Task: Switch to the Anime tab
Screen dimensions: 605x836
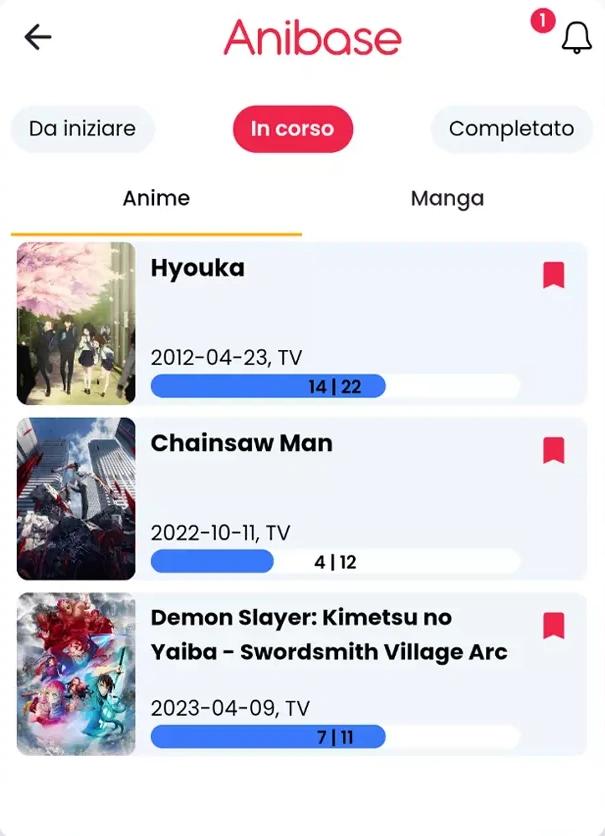Action: point(156,199)
